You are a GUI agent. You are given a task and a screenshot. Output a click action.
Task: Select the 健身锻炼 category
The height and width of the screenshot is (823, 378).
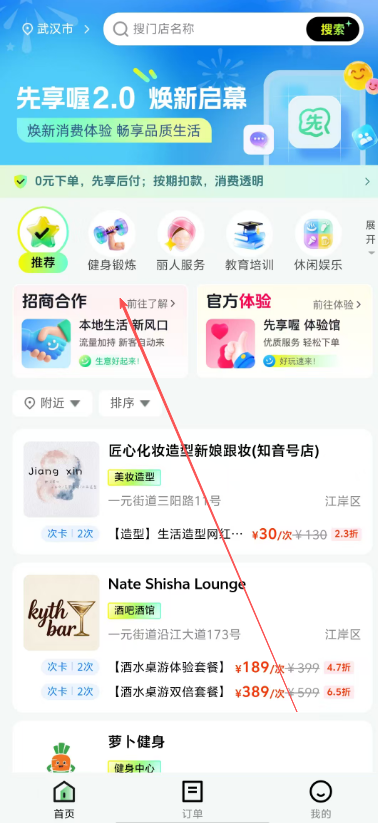coord(112,240)
